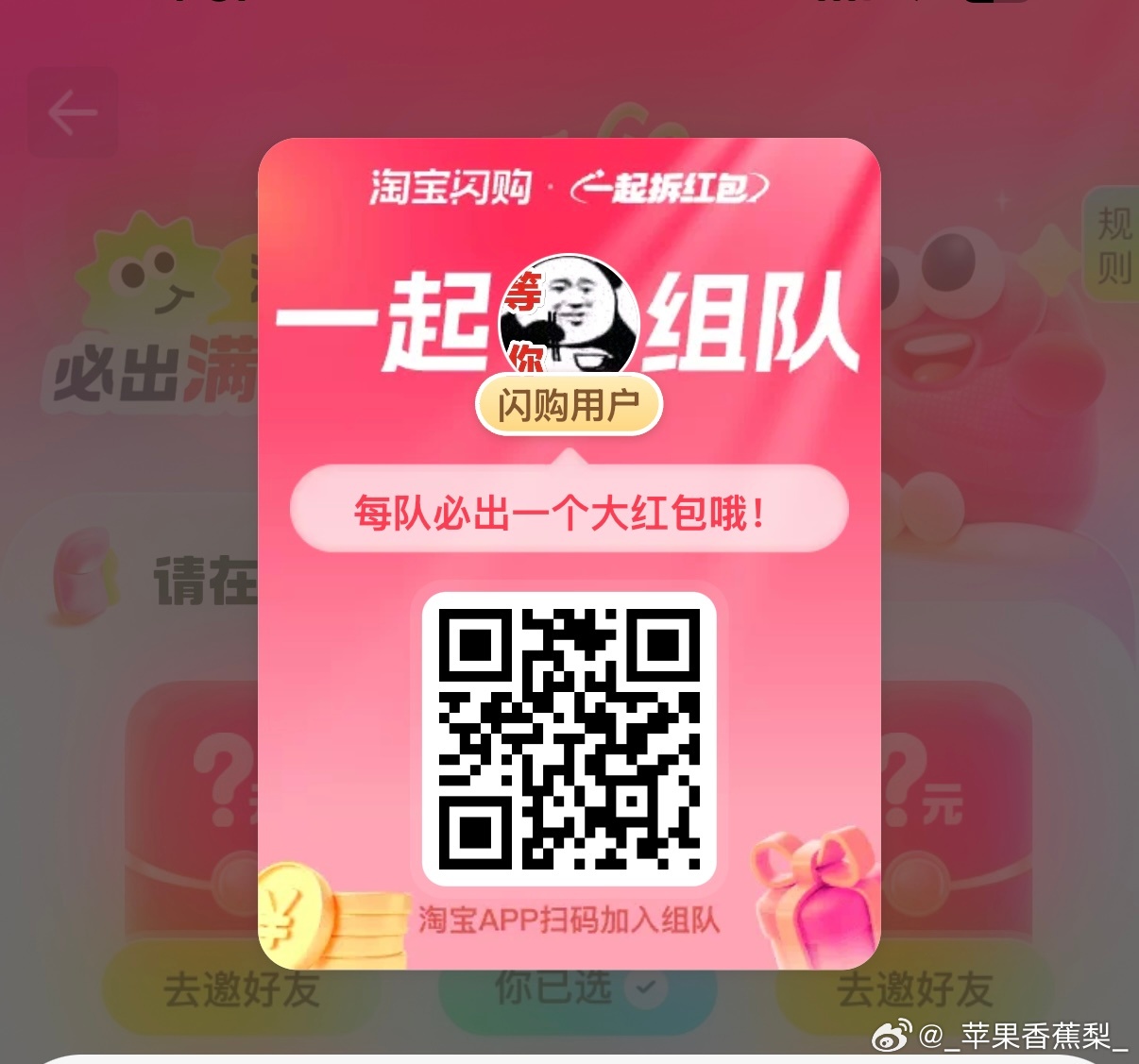Tap the 你已选 selected button
The width and height of the screenshot is (1139, 1064).
[x=577, y=990]
